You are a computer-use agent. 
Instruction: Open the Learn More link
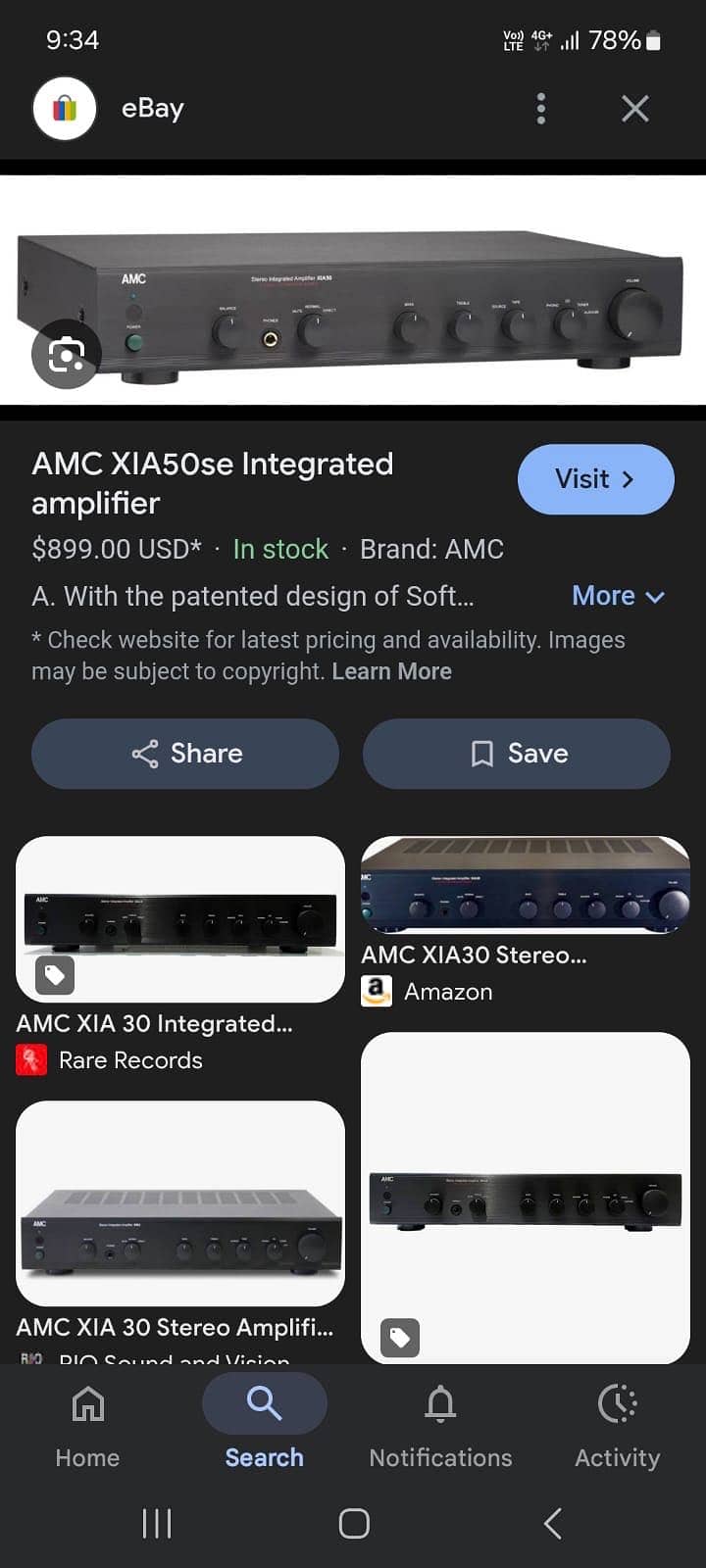click(391, 671)
